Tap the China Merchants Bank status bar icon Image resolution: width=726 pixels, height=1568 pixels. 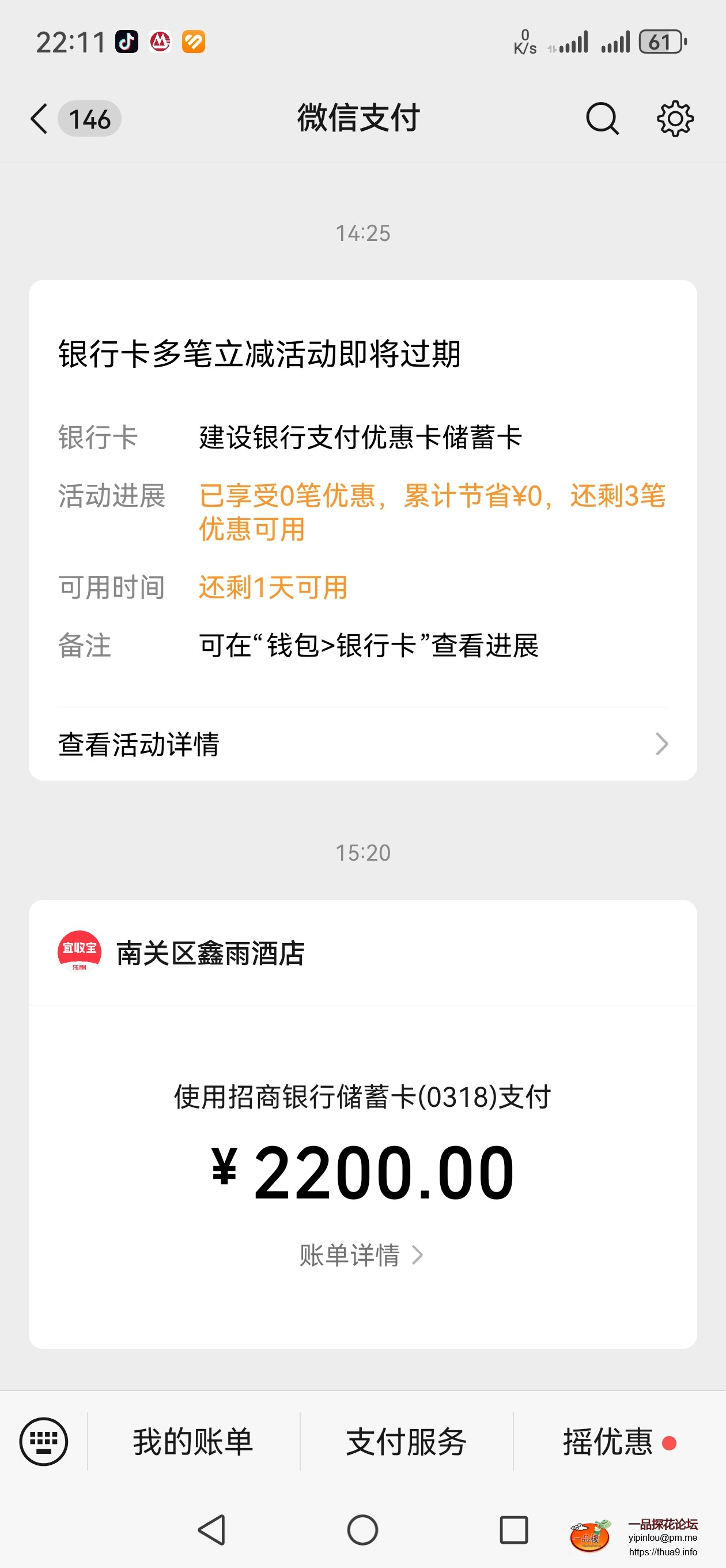[x=160, y=42]
